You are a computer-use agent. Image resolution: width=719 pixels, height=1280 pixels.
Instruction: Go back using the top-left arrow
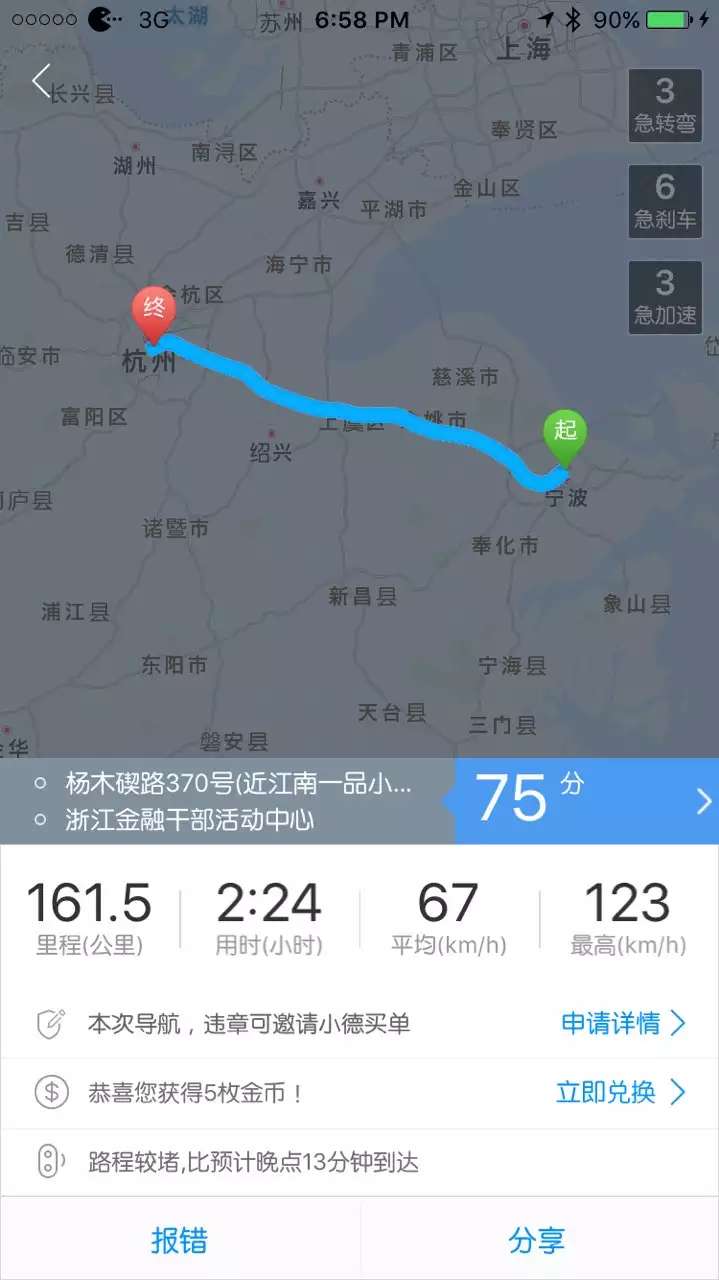coord(41,81)
